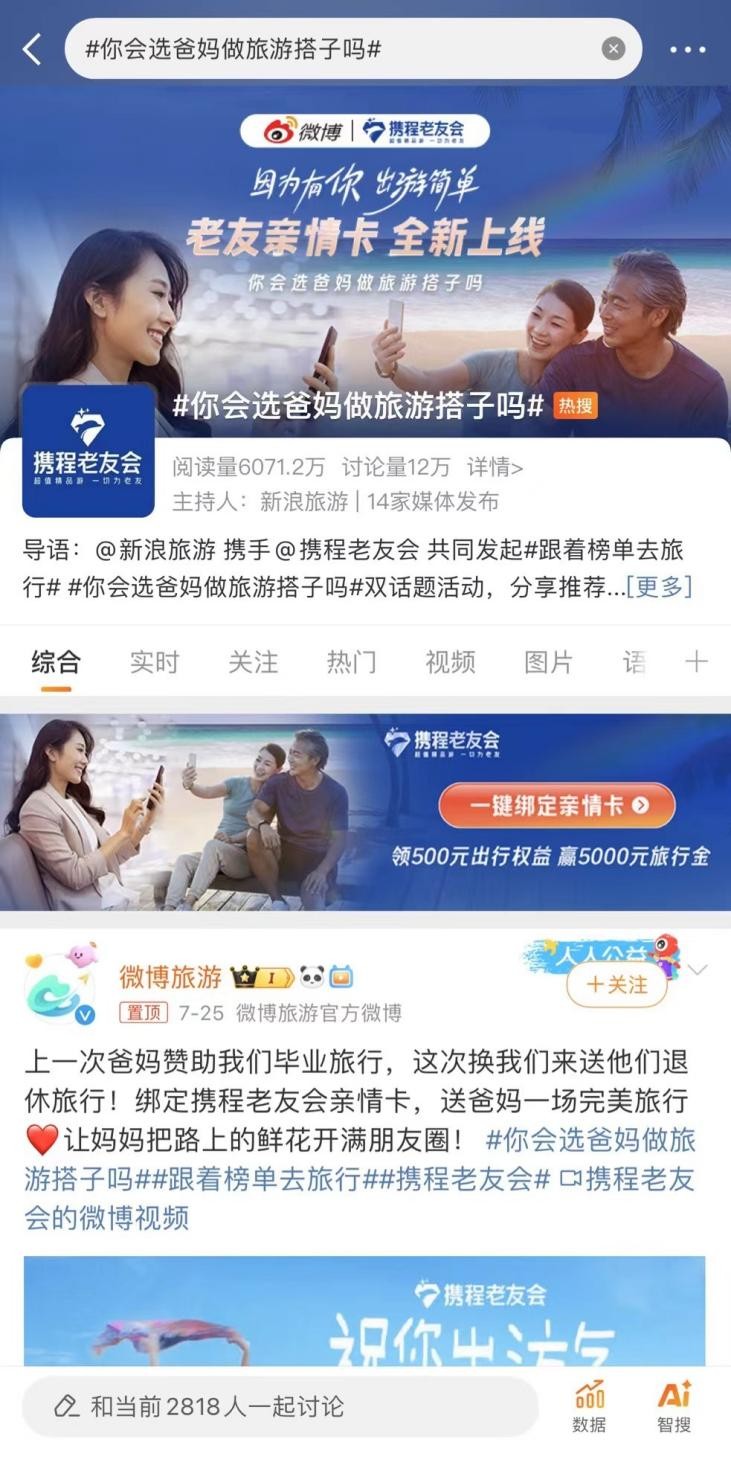Screen dimensions: 731x1471
Task: Open the three-dot overflow menu
Action: tap(687, 50)
